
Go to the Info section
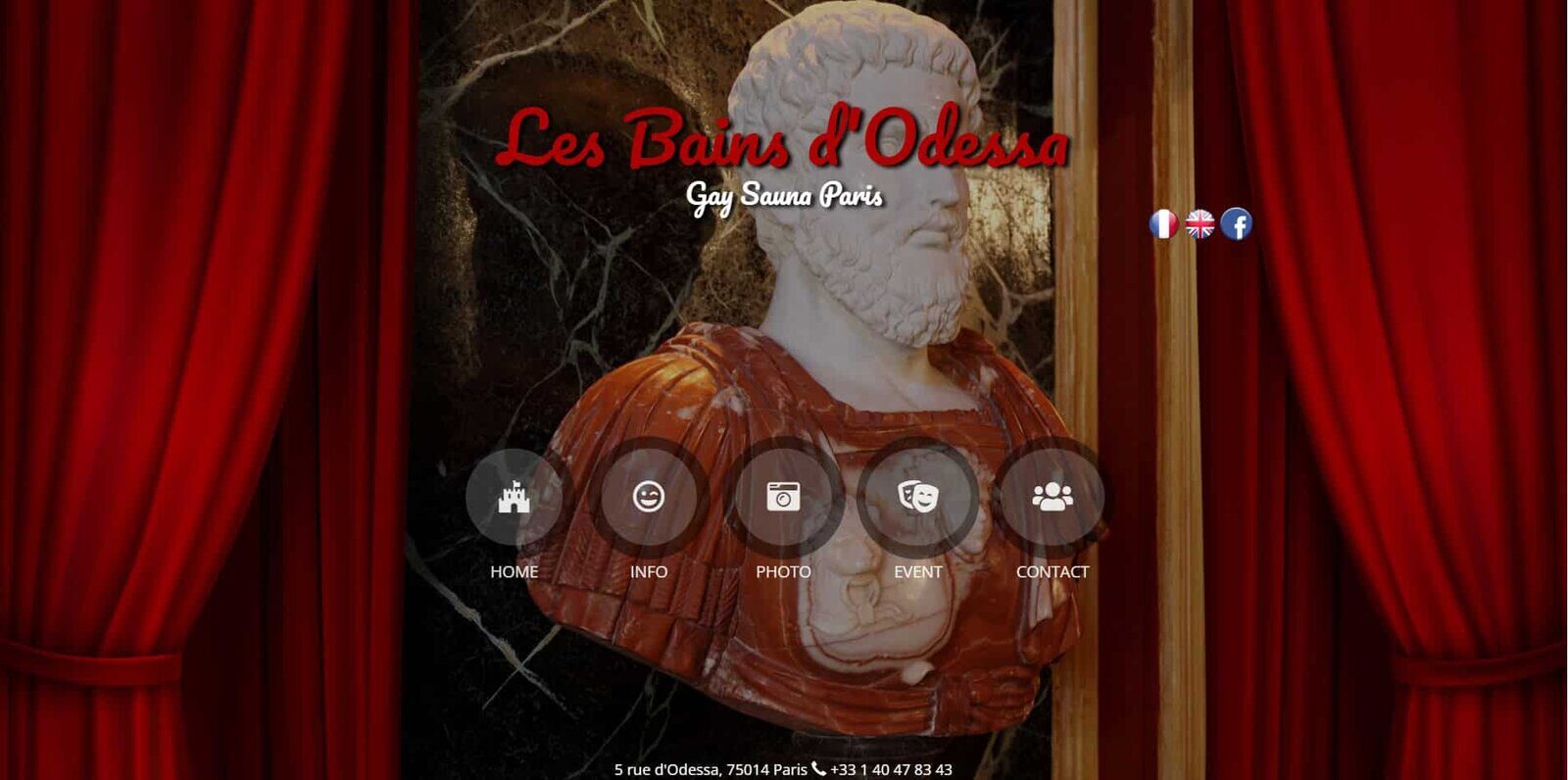coord(648,498)
